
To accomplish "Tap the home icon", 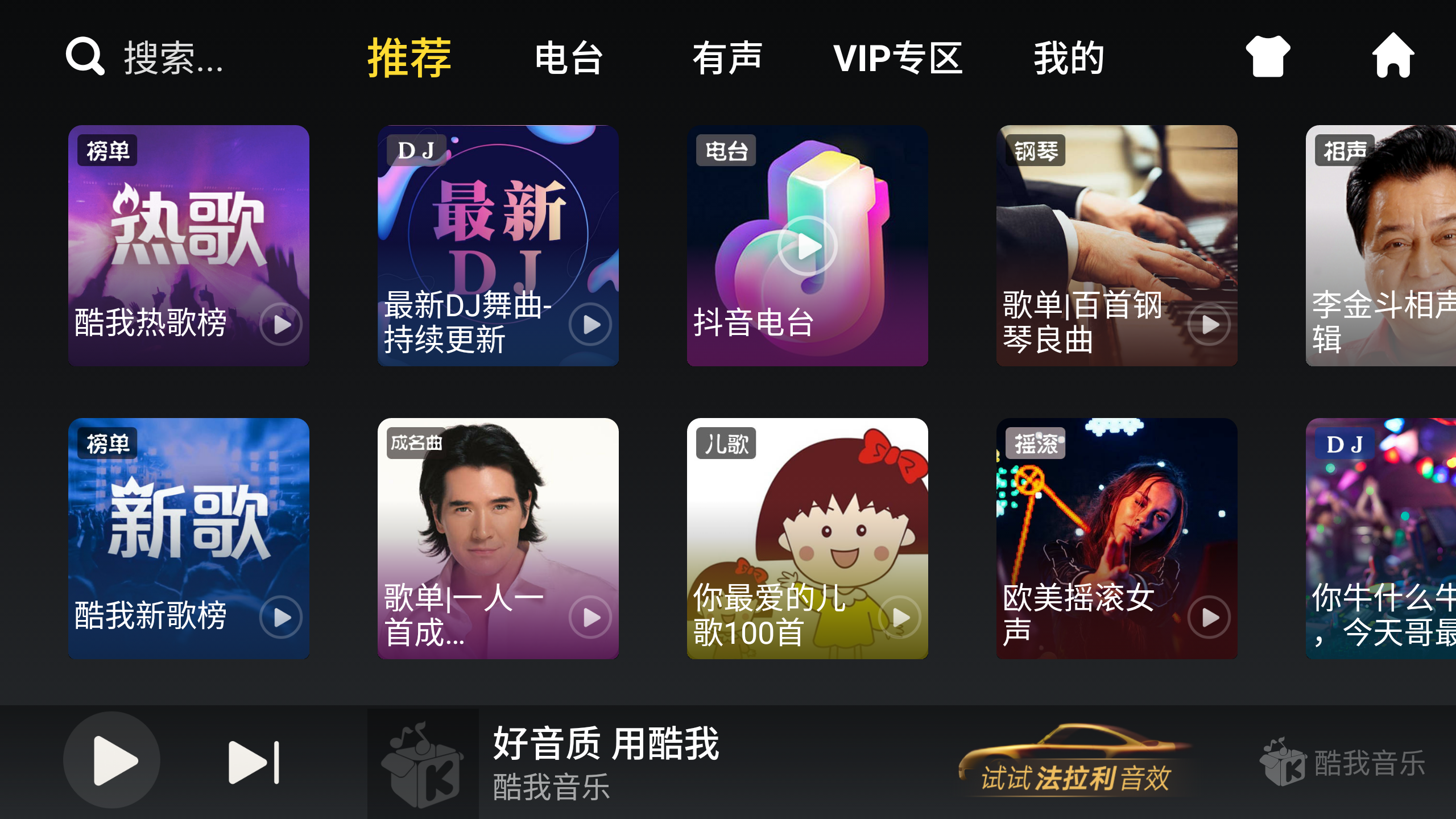I will pos(1393,56).
